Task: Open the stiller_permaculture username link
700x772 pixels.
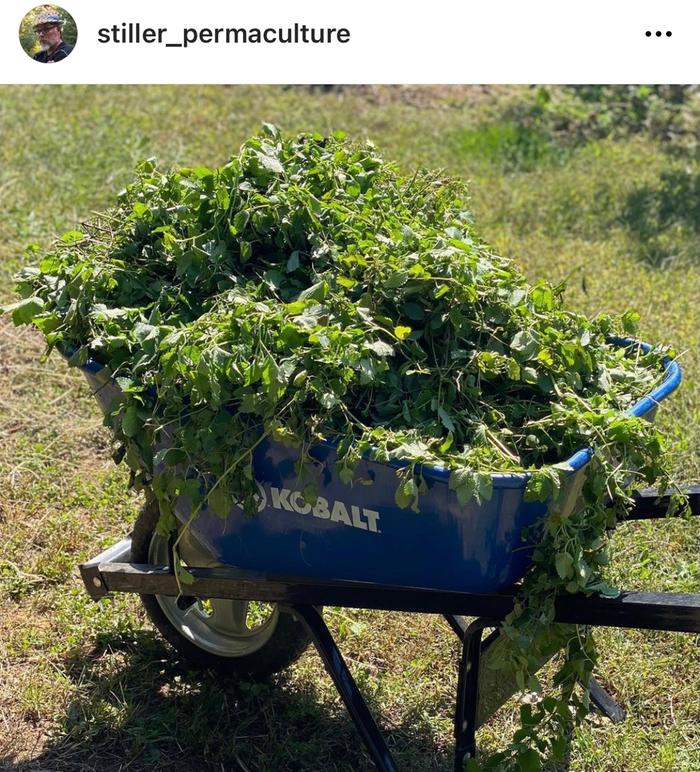Action: [x=223, y=34]
